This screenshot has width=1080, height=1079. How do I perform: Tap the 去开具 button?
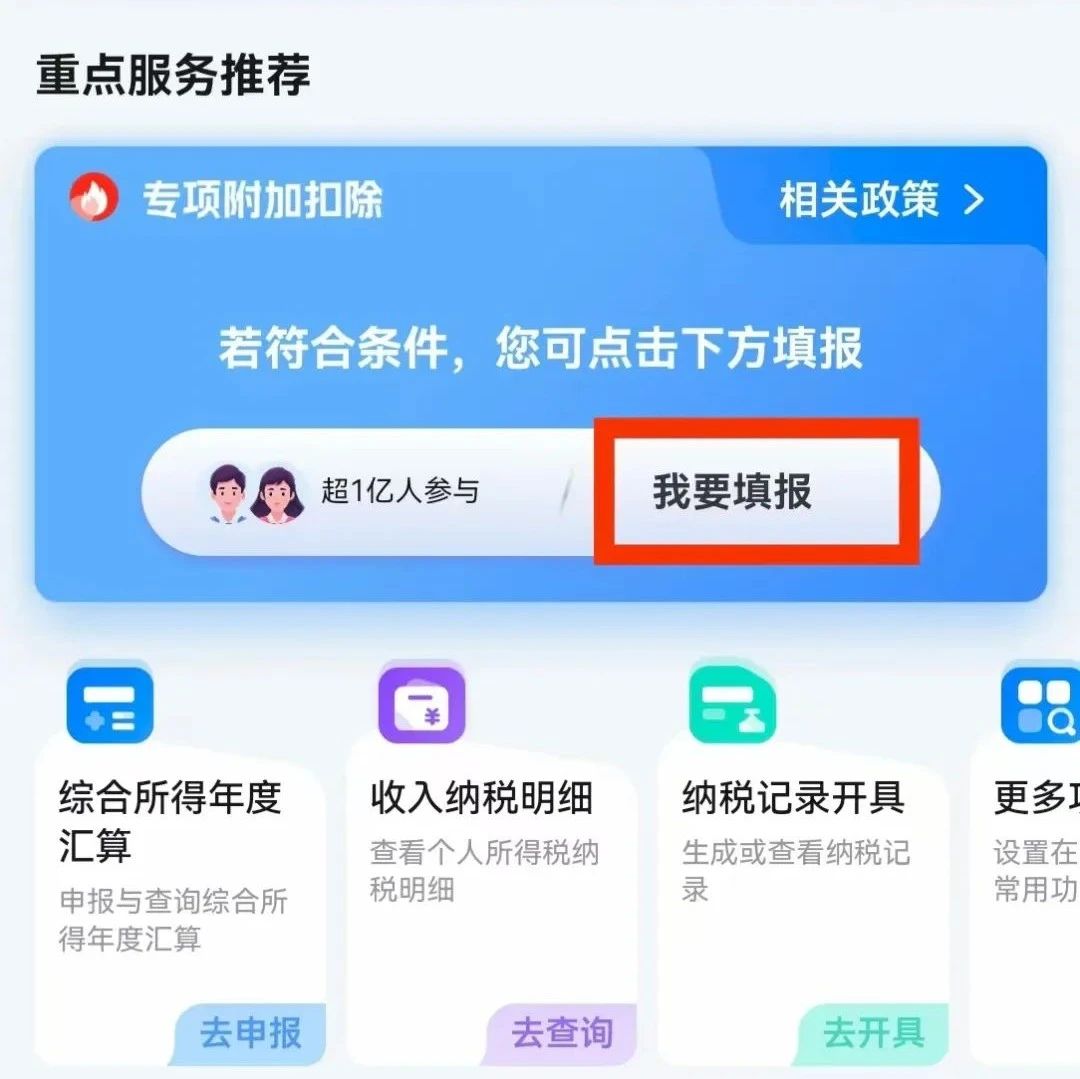(873, 1032)
